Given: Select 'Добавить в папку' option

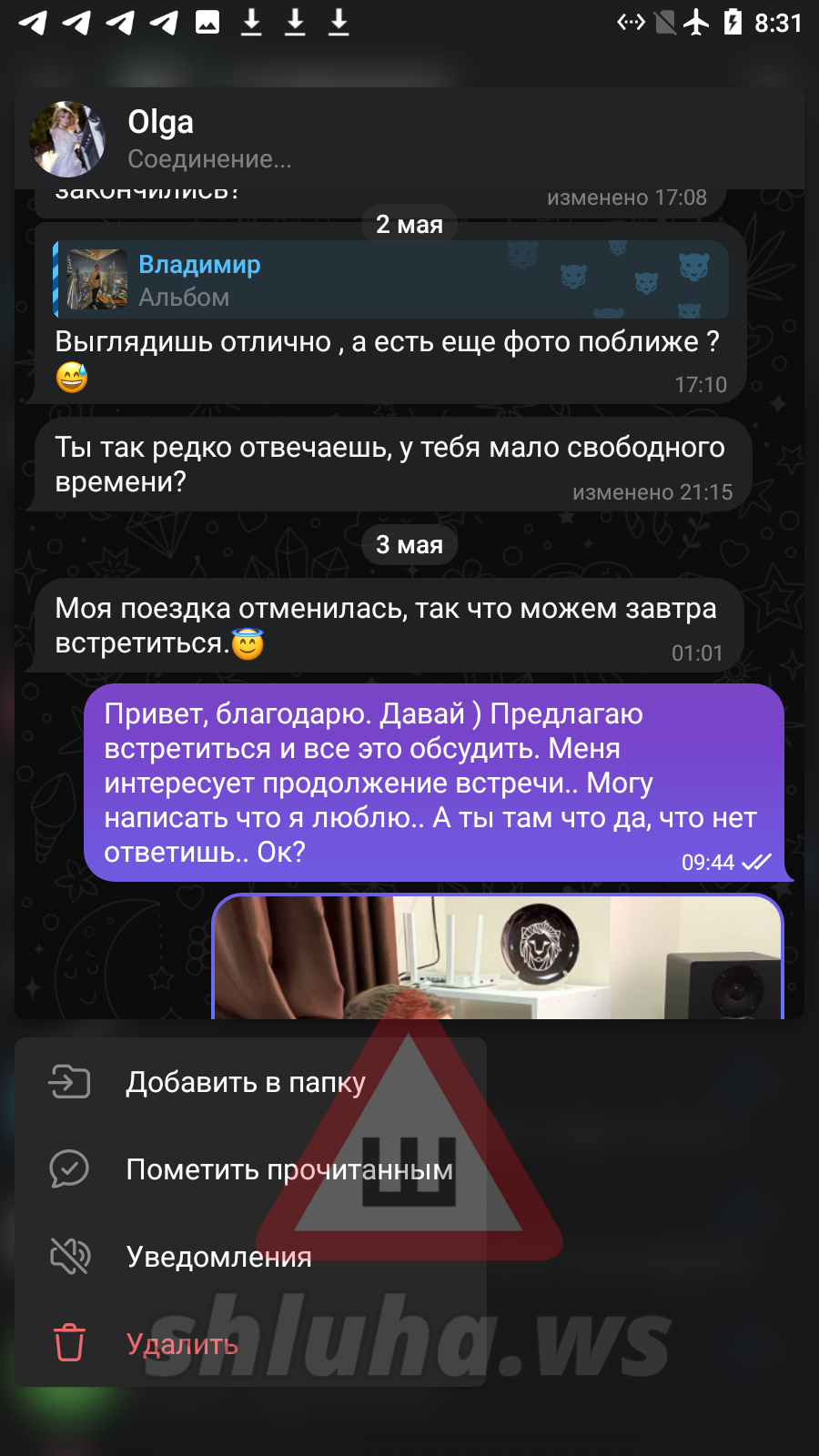Looking at the screenshot, I should (246, 1082).
